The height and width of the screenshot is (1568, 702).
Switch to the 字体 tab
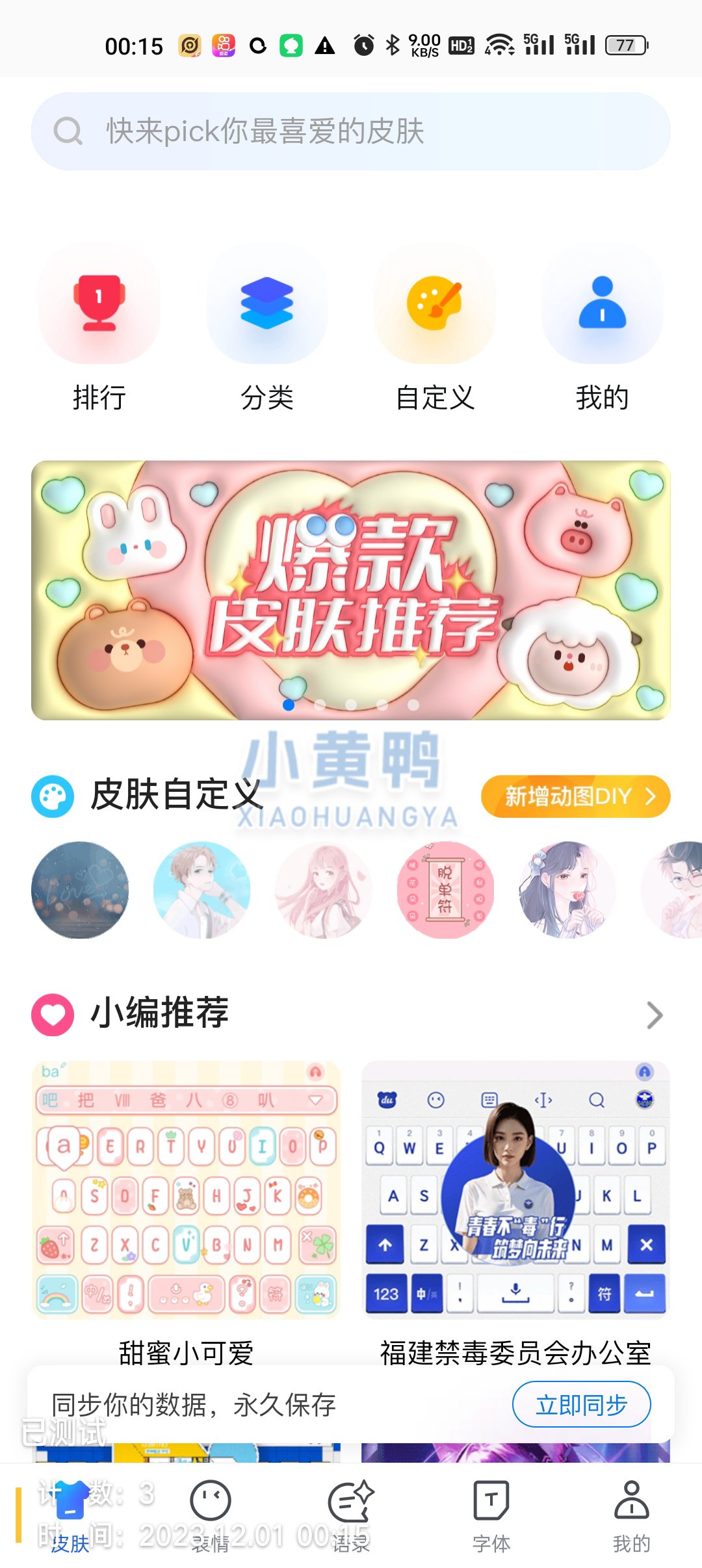491,1515
